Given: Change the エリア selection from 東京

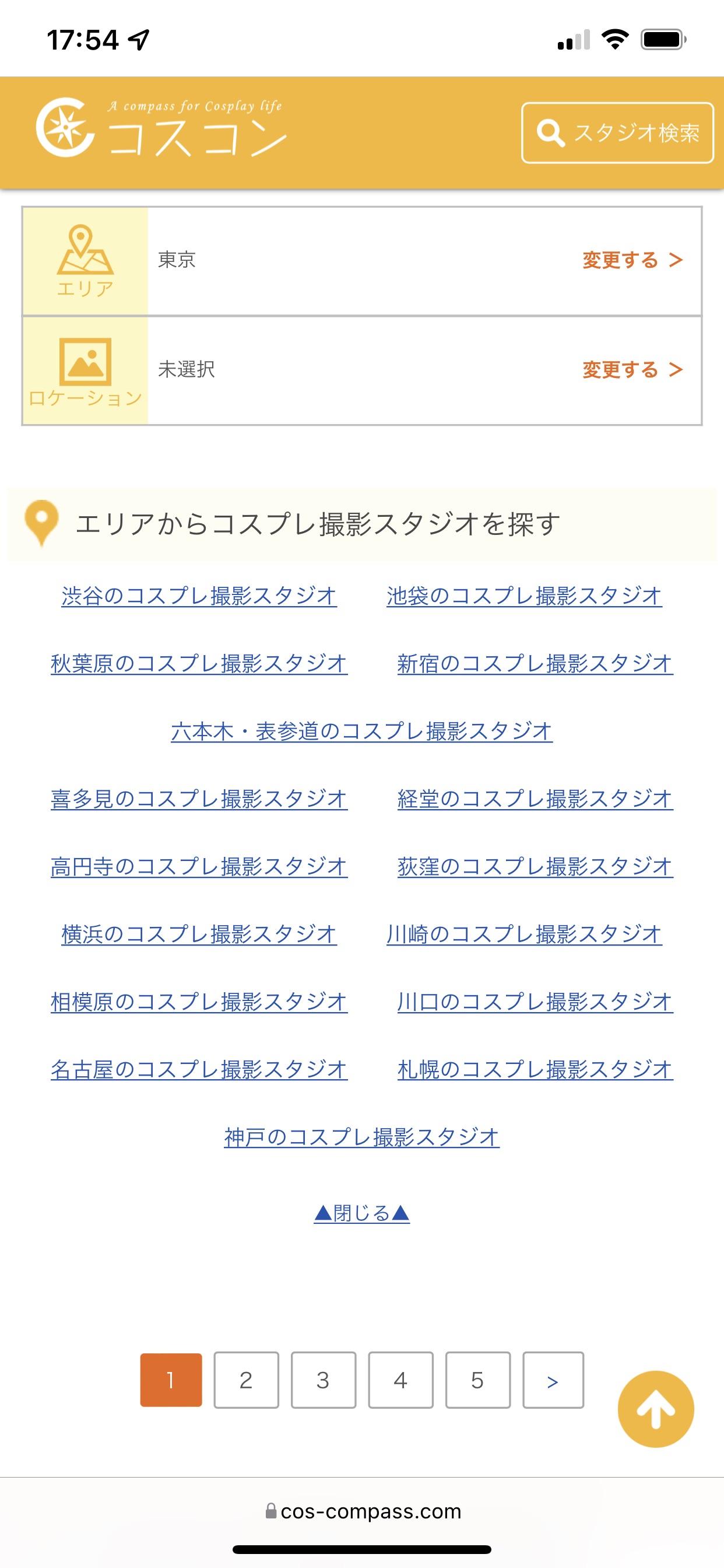Looking at the screenshot, I should pos(632,261).
